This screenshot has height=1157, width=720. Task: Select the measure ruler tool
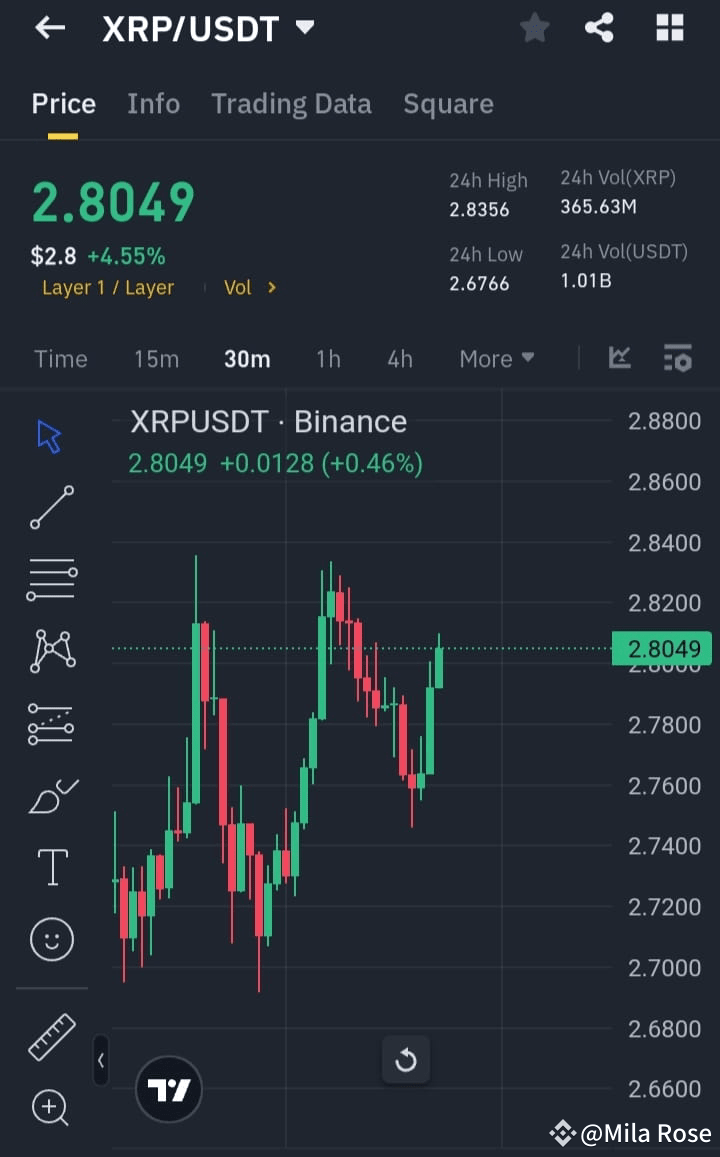(x=51, y=1036)
